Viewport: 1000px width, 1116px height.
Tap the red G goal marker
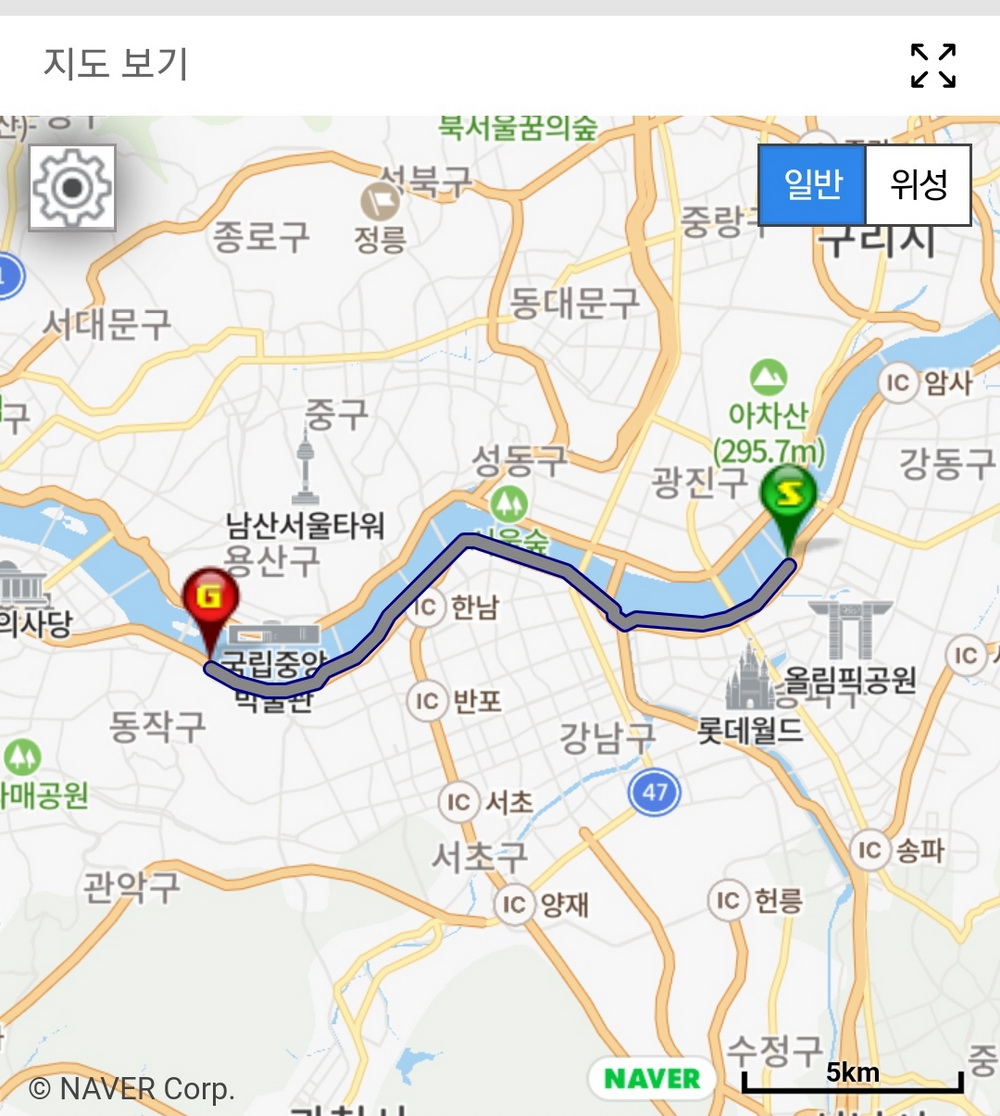point(210,600)
